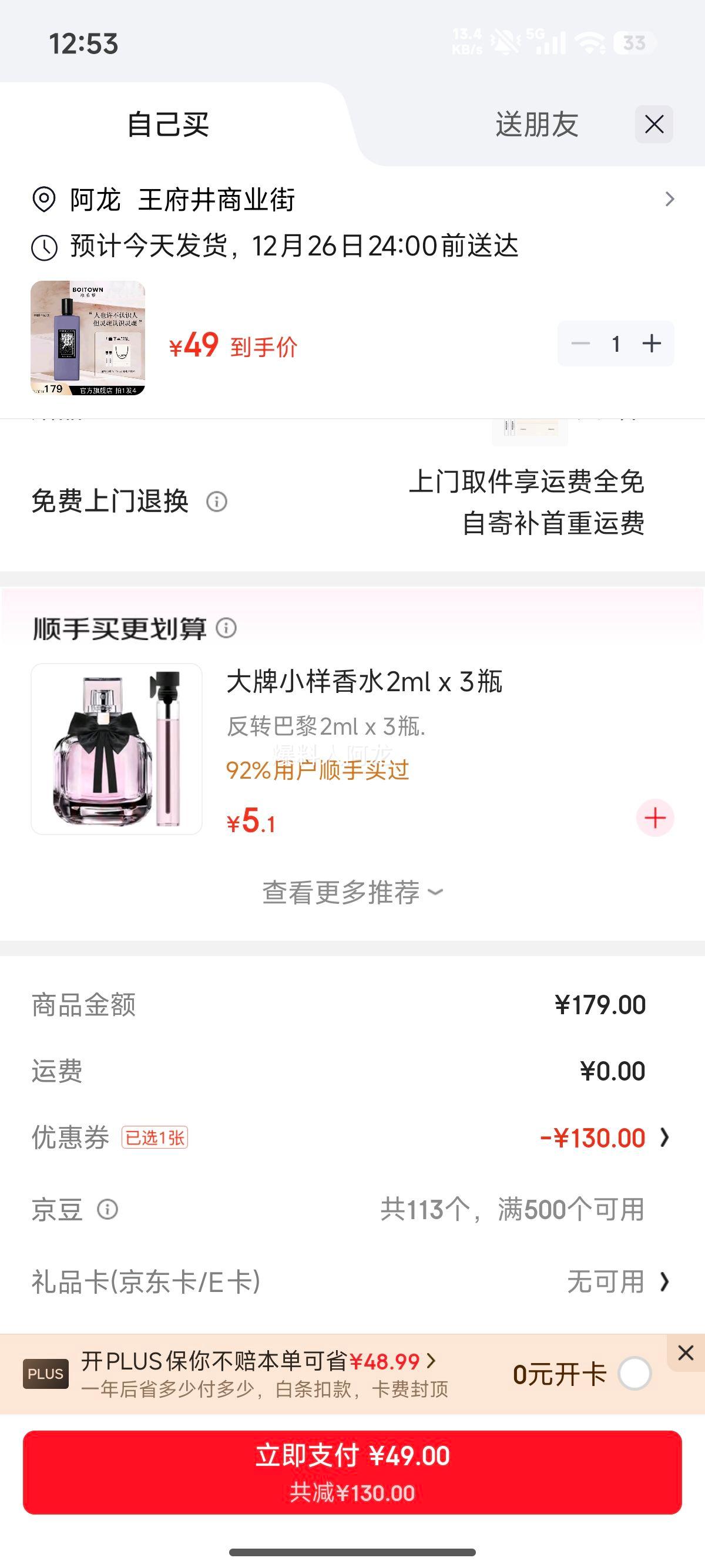Open info tooltip next to 免费上门退换
The image size is (705, 1568).
[x=218, y=503]
